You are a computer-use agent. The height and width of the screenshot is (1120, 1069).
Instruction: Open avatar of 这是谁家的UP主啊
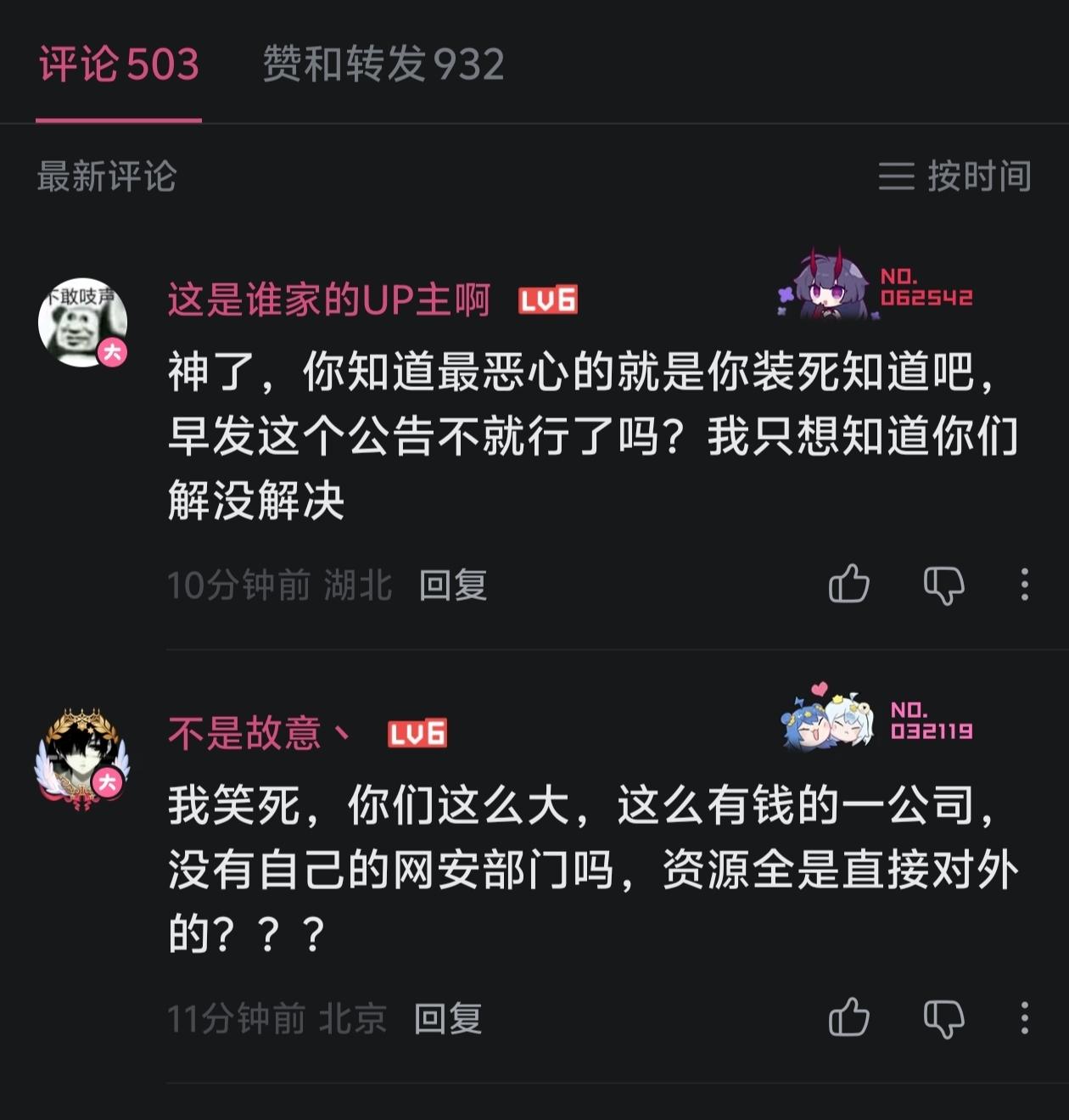[82, 322]
